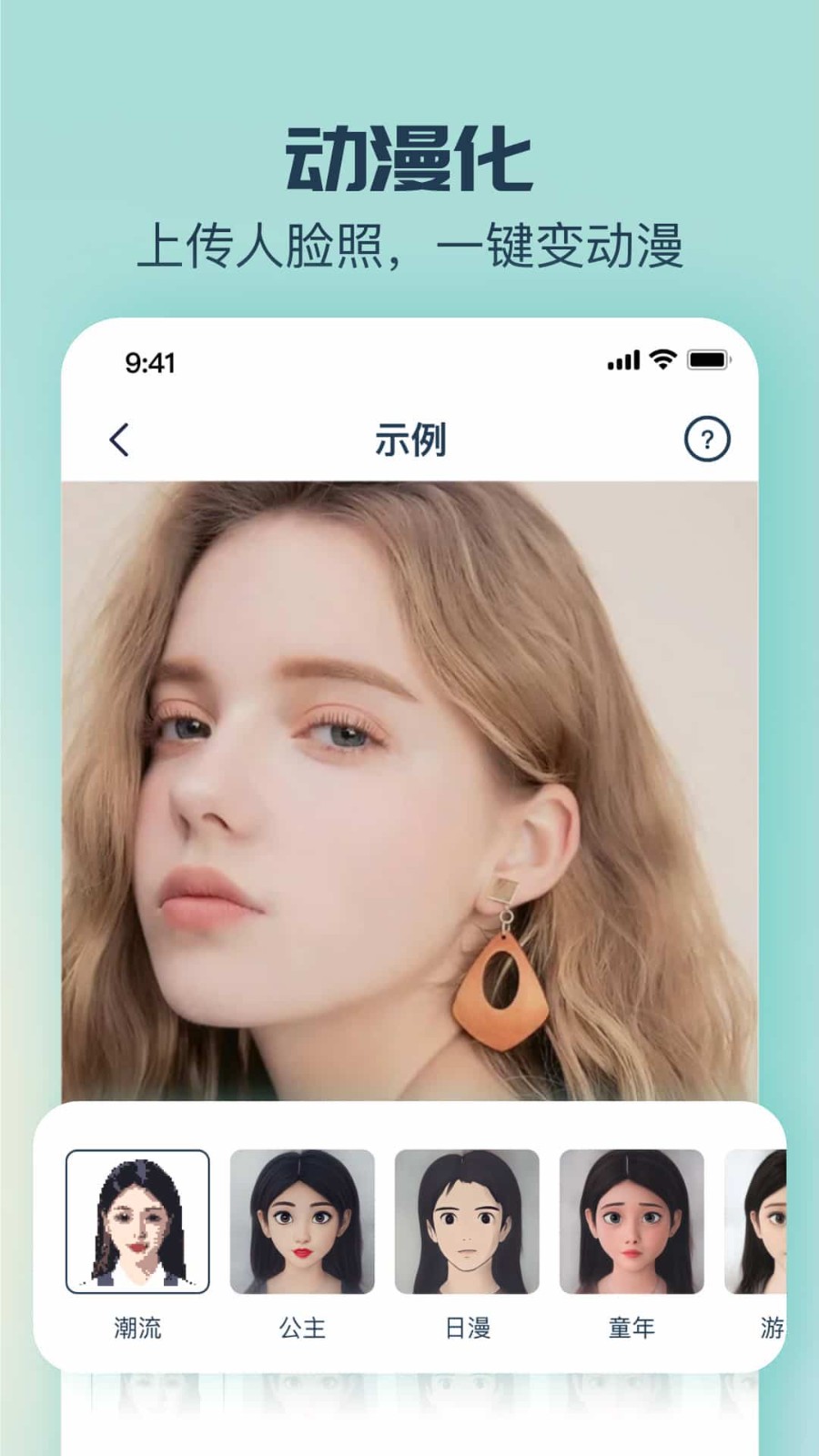Tap the back arrow icon
819x1456 pixels.
[x=118, y=440]
